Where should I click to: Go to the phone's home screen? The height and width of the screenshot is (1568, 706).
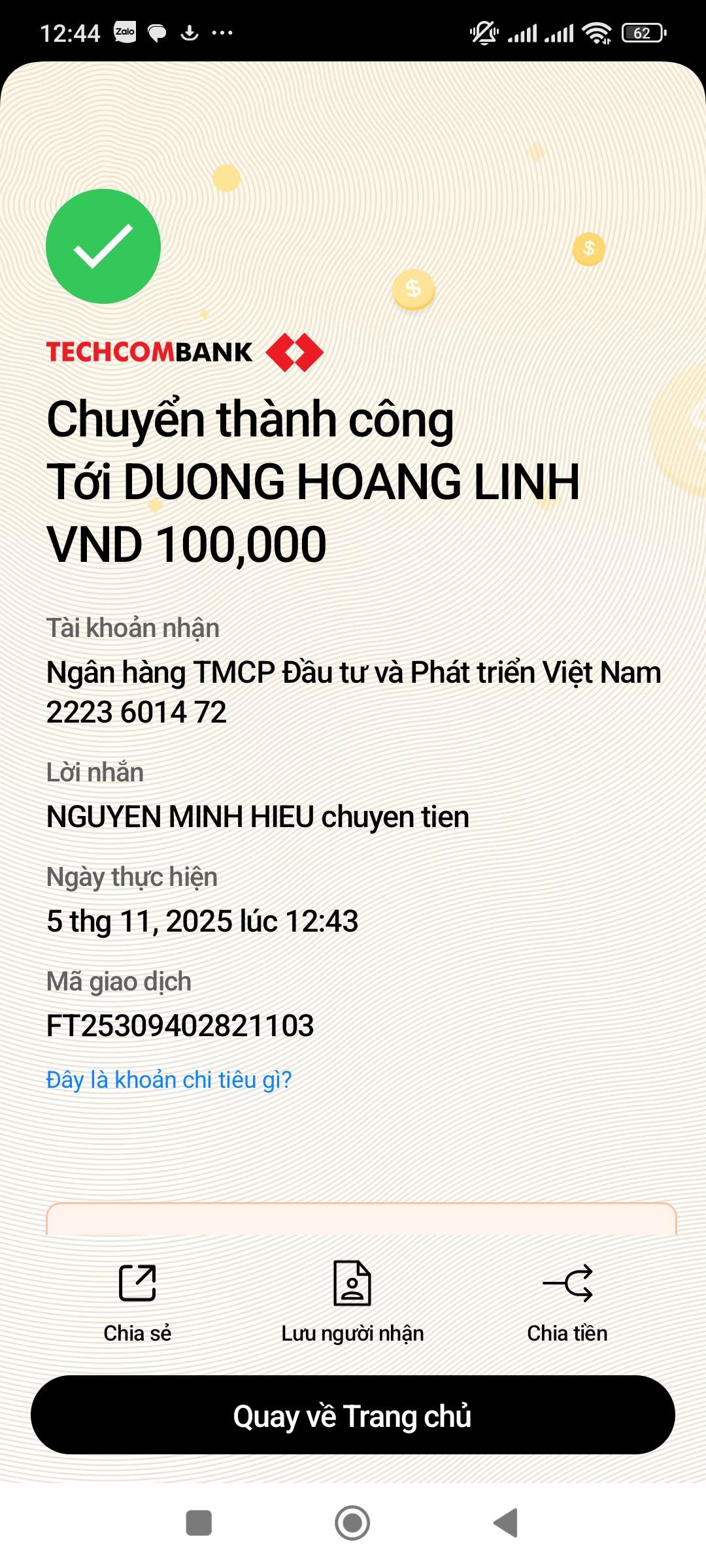(352, 1523)
